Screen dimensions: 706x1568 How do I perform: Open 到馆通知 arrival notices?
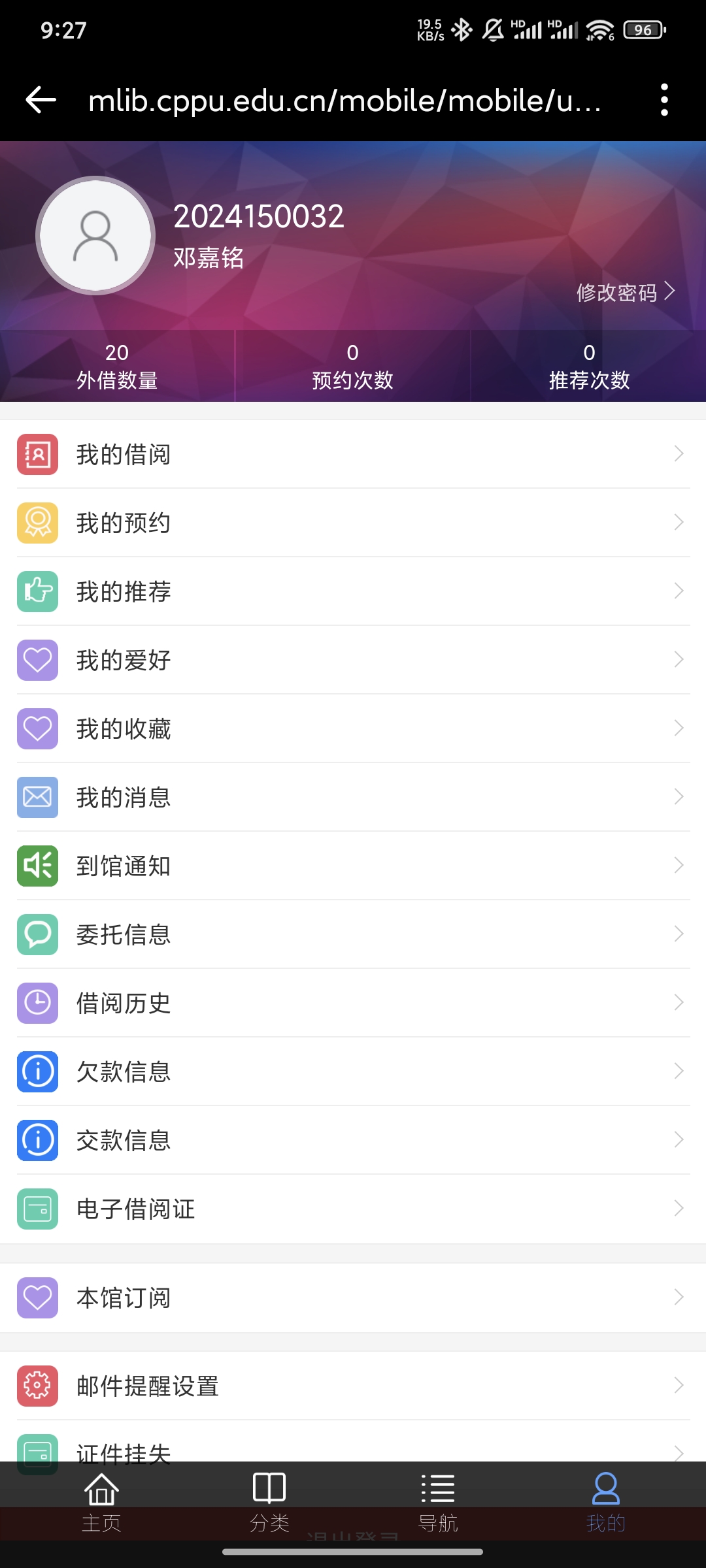[x=353, y=866]
